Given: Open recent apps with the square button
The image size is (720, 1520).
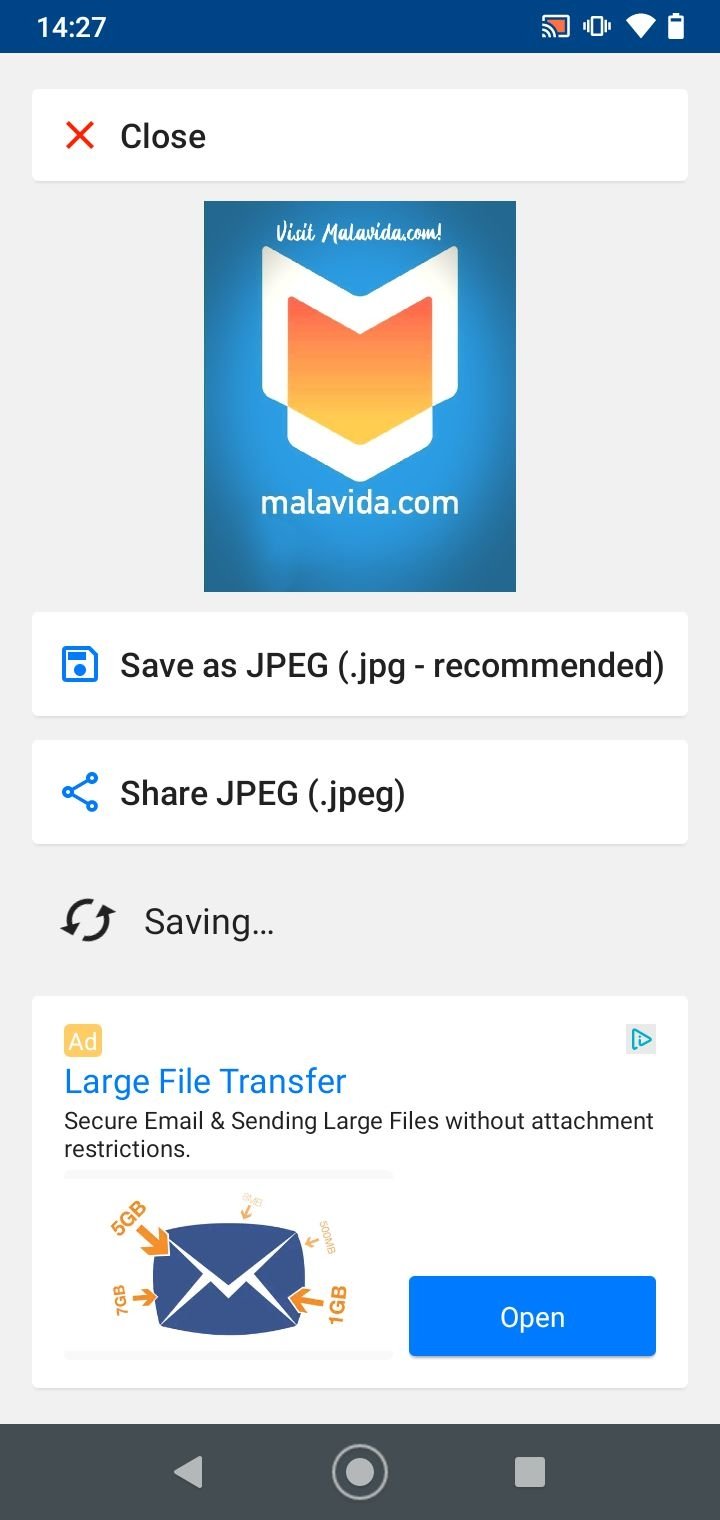Looking at the screenshot, I should click(530, 1472).
